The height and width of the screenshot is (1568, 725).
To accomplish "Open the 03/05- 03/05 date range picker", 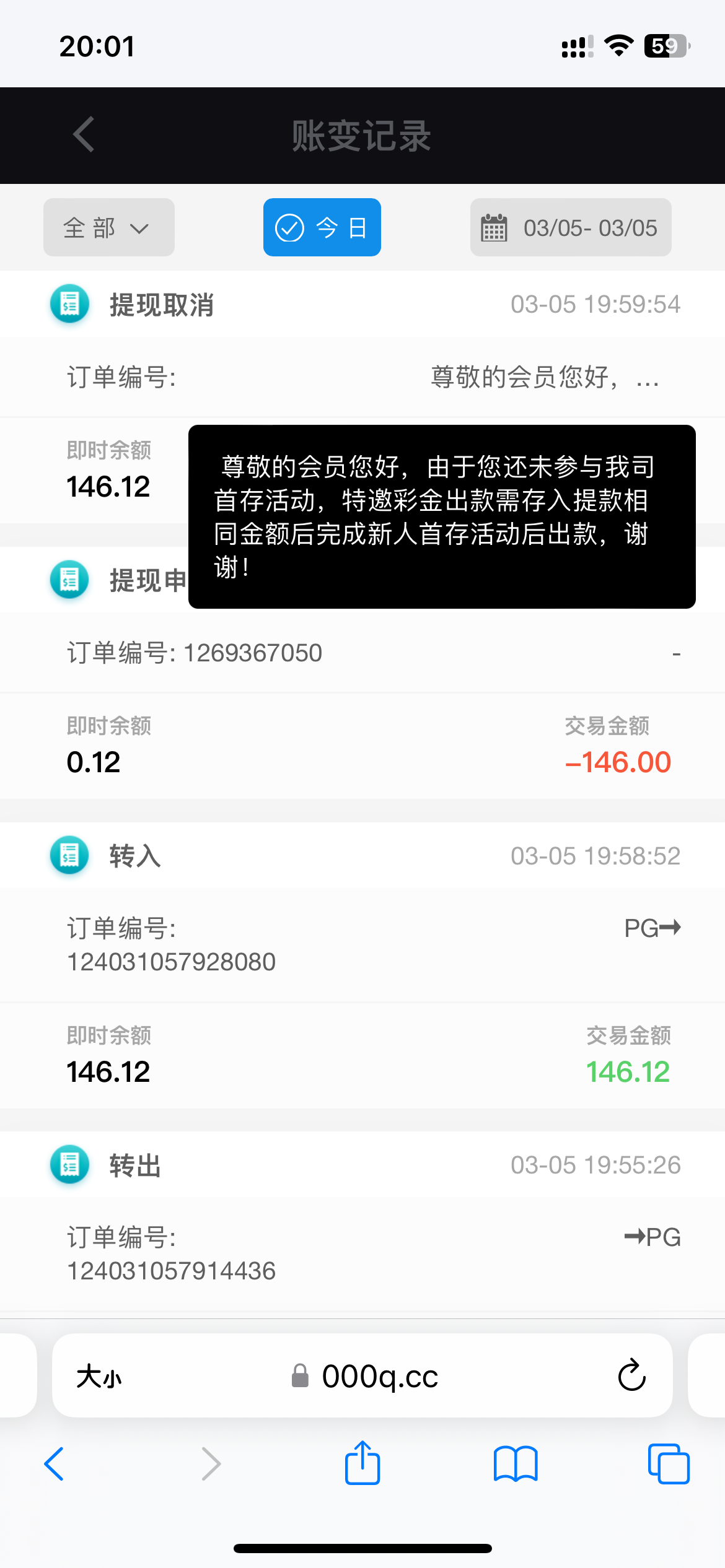I will (571, 227).
